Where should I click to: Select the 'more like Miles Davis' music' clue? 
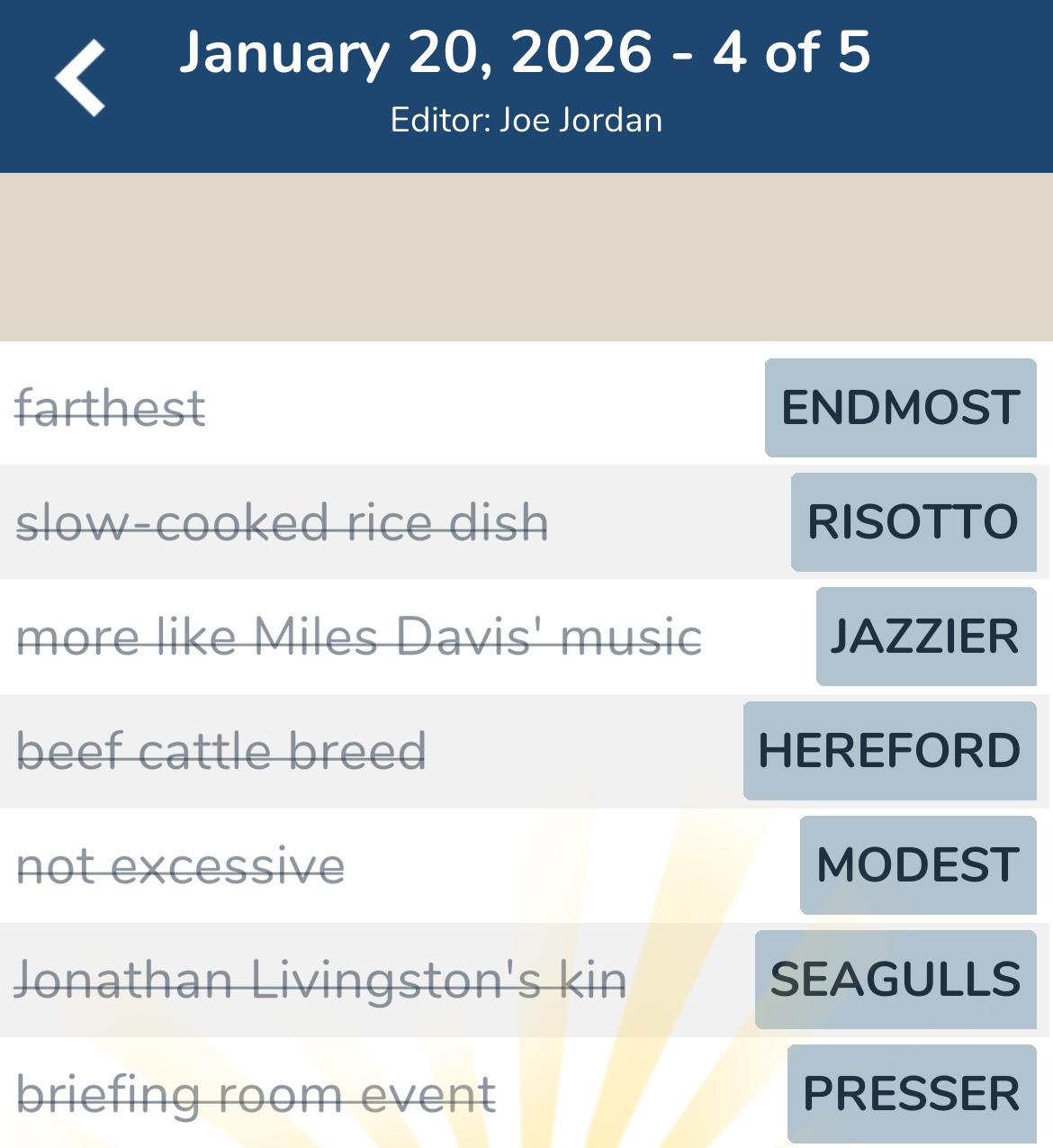pyautogui.click(x=358, y=637)
